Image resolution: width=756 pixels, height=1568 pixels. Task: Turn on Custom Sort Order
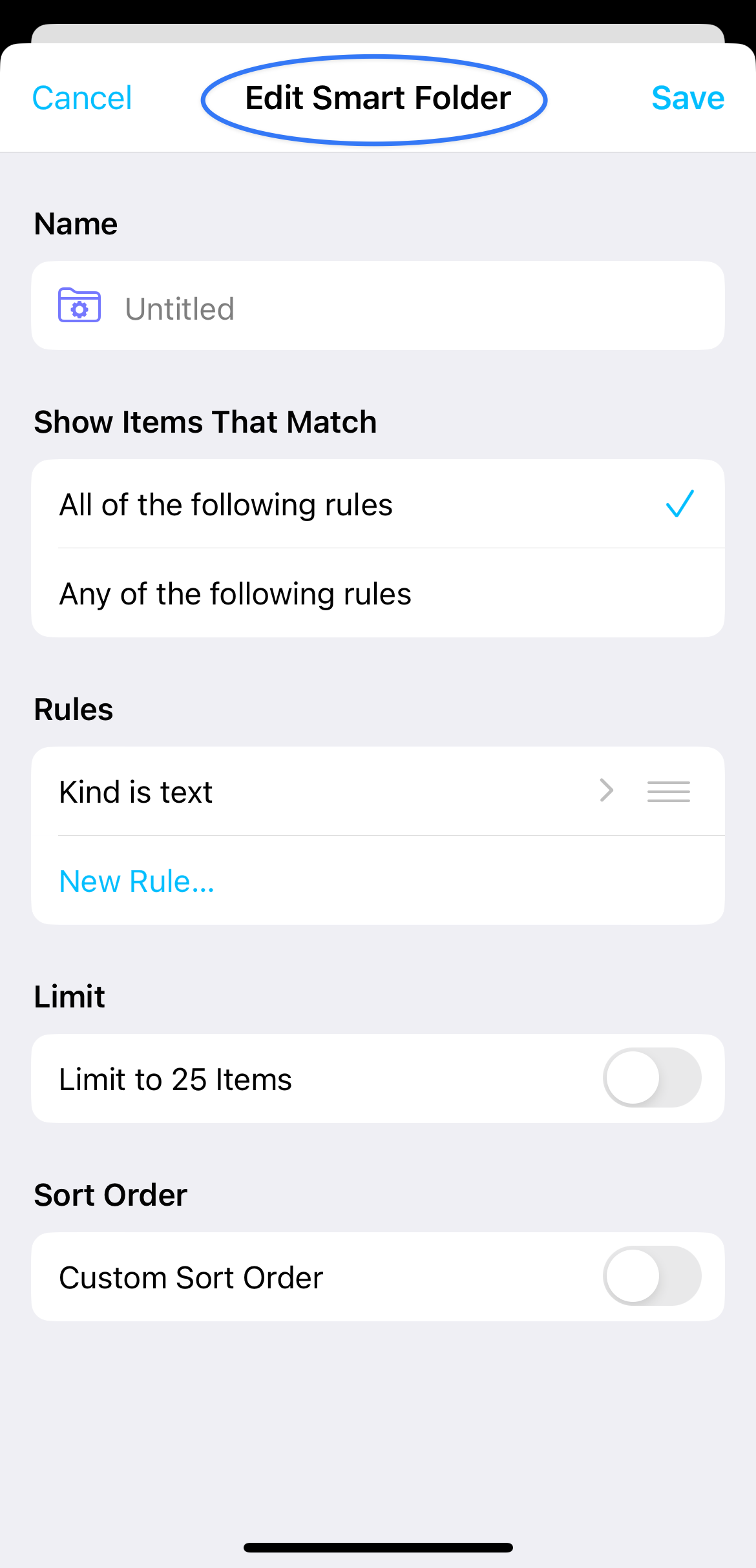pyautogui.click(x=652, y=1276)
